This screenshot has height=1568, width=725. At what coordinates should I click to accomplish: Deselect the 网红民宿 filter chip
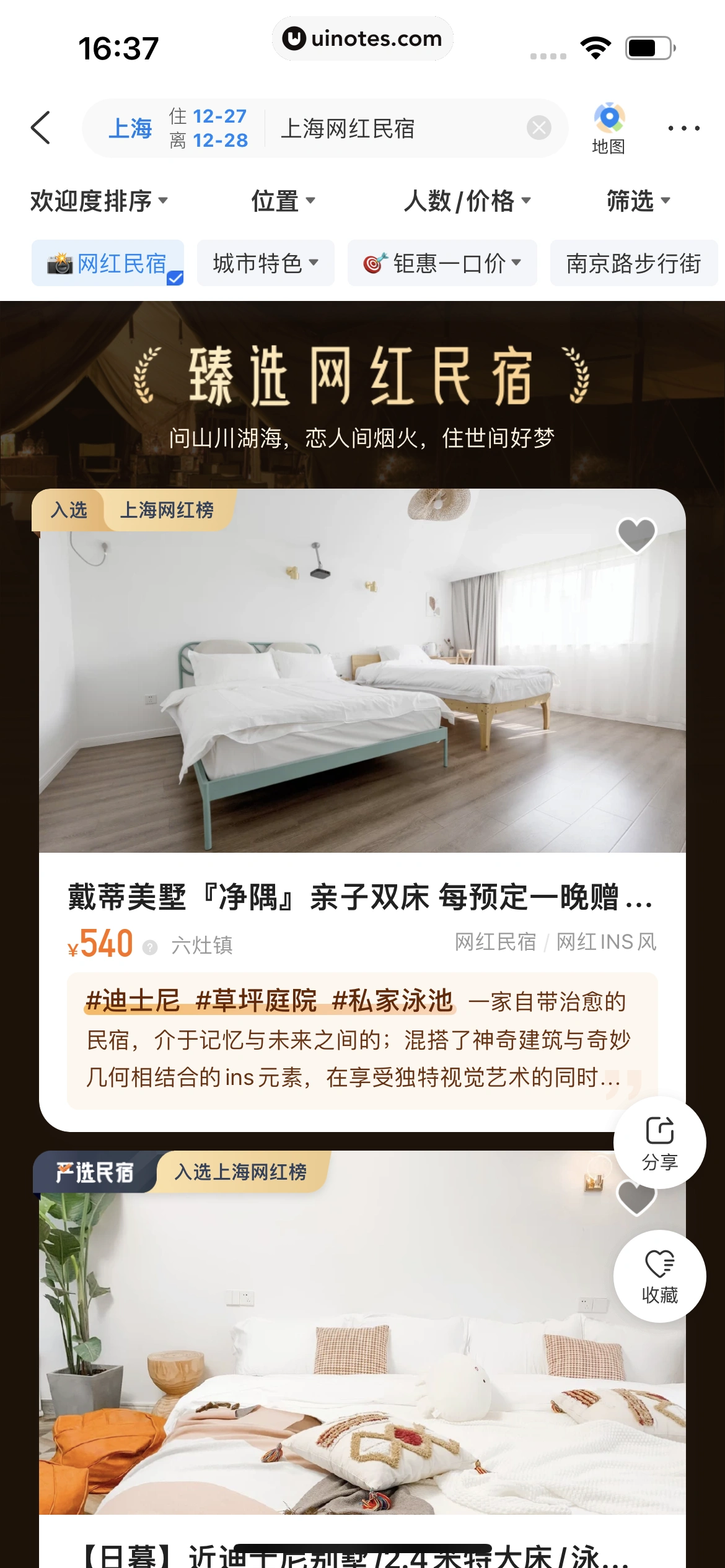tap(107, 263)
